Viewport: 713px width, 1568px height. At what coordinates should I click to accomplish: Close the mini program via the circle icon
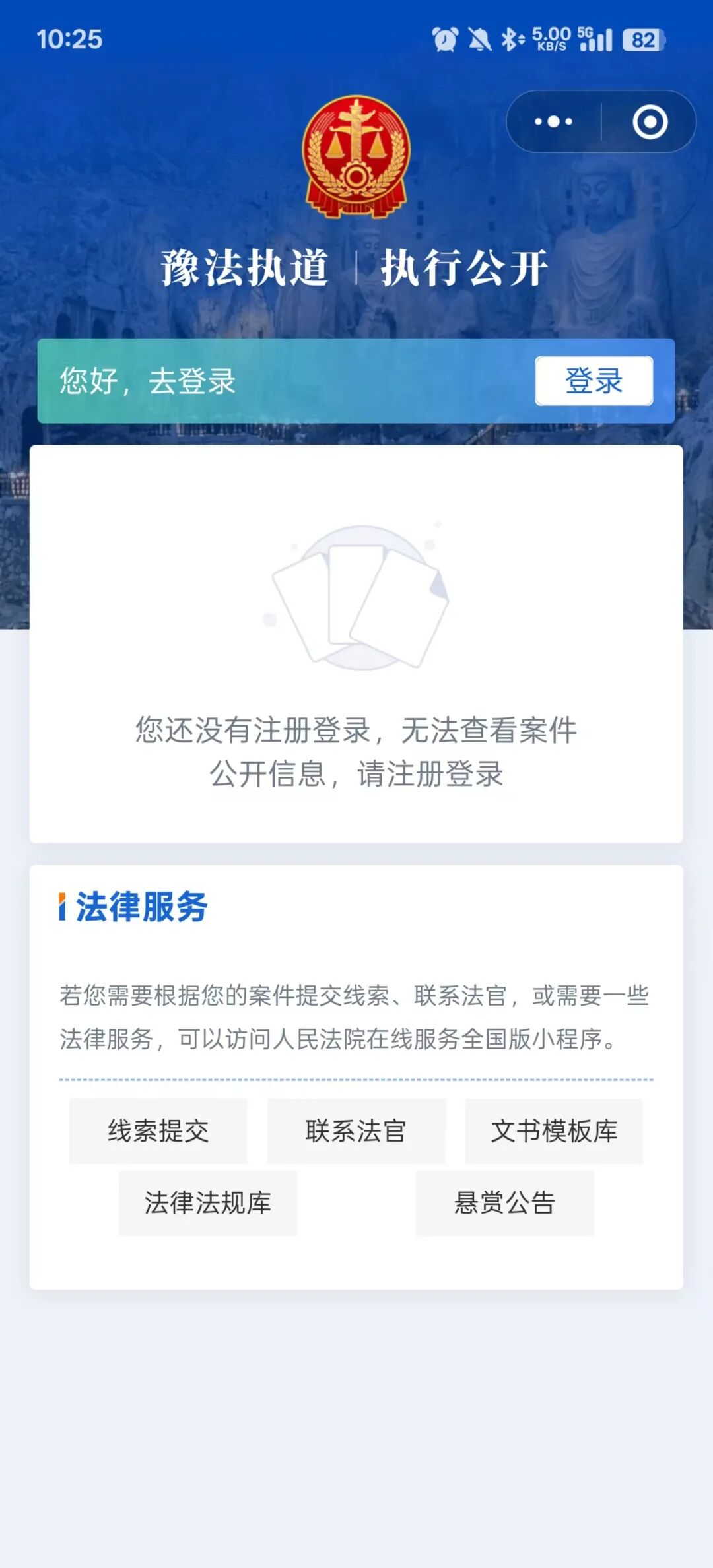click(x=650, y=122)
